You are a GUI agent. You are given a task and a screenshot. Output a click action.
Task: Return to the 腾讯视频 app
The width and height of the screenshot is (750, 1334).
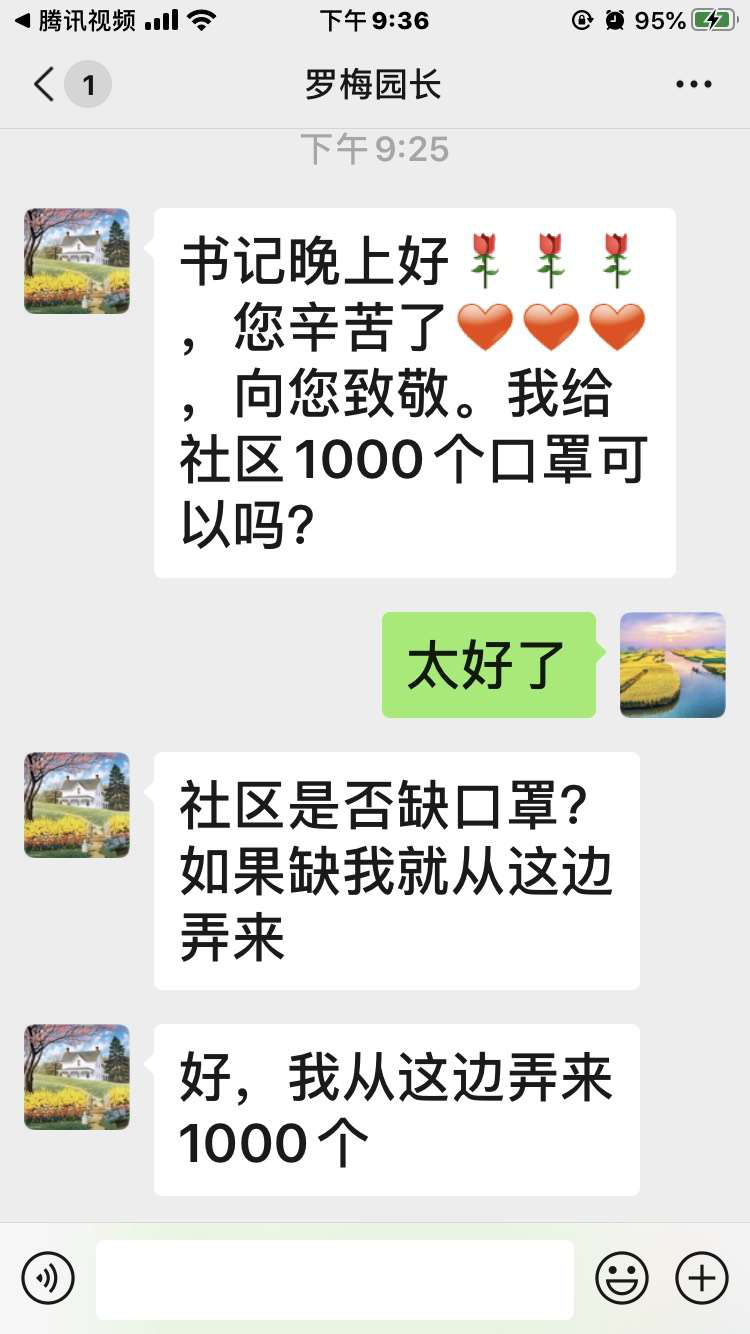pos(75,21)
